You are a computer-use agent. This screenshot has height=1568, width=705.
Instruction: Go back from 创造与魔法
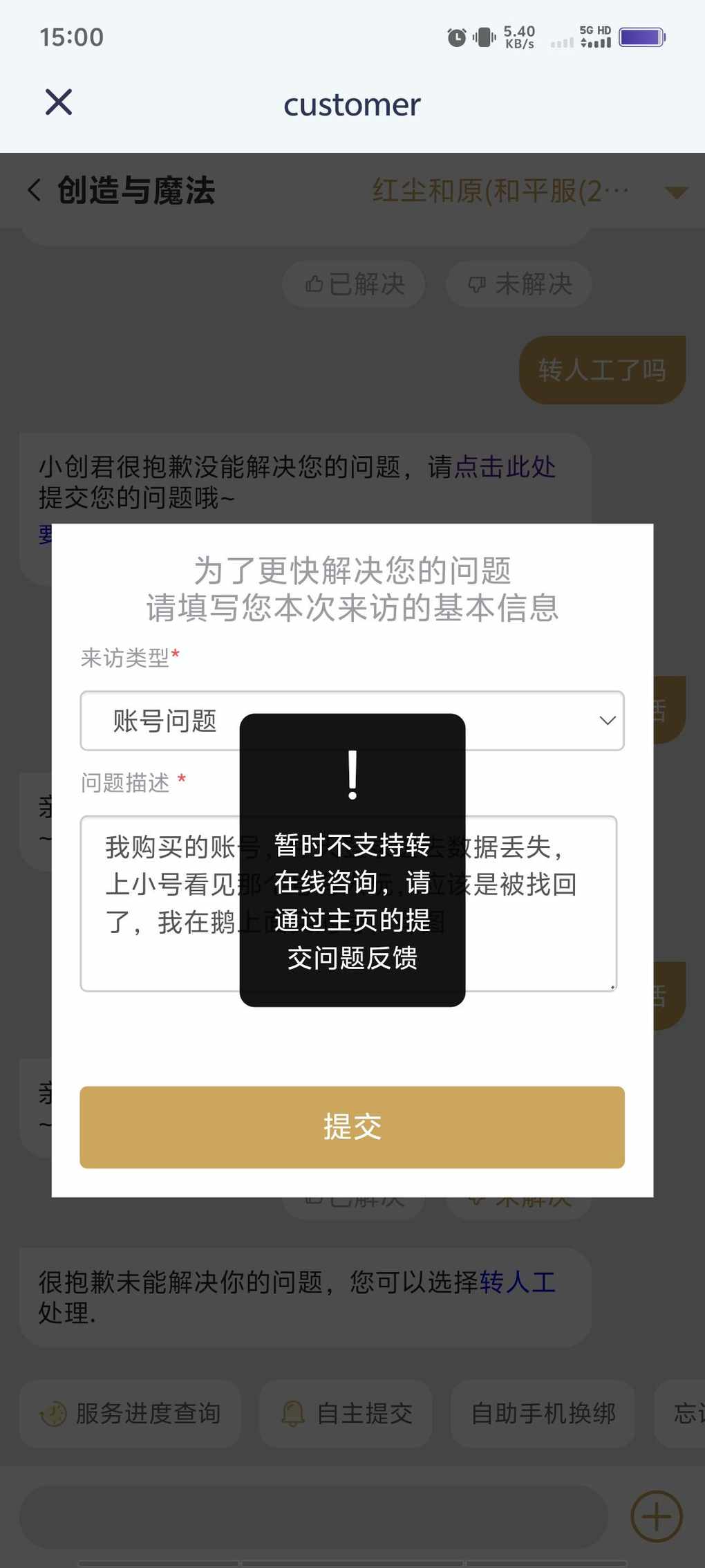click(x=35, y=190)
